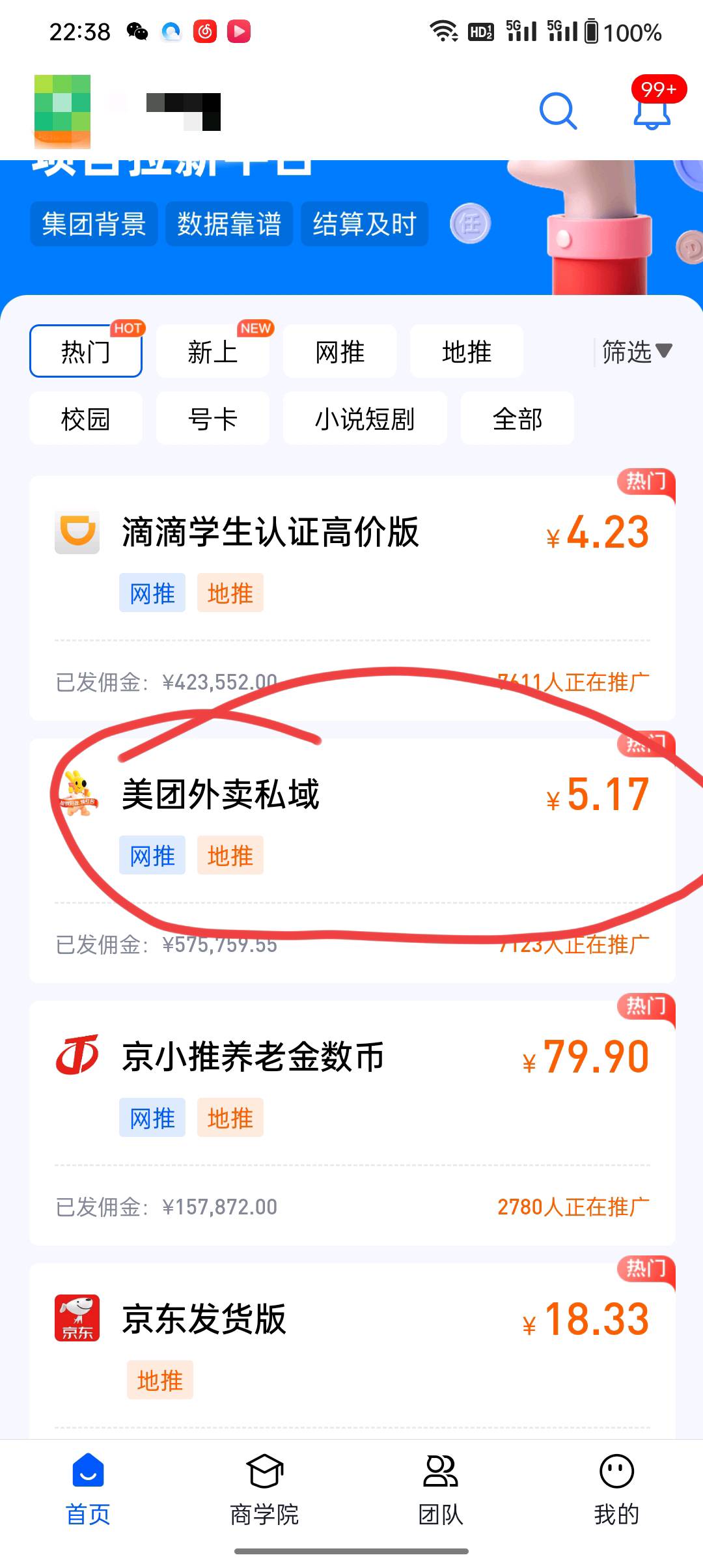Select the 小说短剧 chip
Image resolution: width=703 pixels, height=1568 pixels.
pyautogui.click(x=365, y=419)
